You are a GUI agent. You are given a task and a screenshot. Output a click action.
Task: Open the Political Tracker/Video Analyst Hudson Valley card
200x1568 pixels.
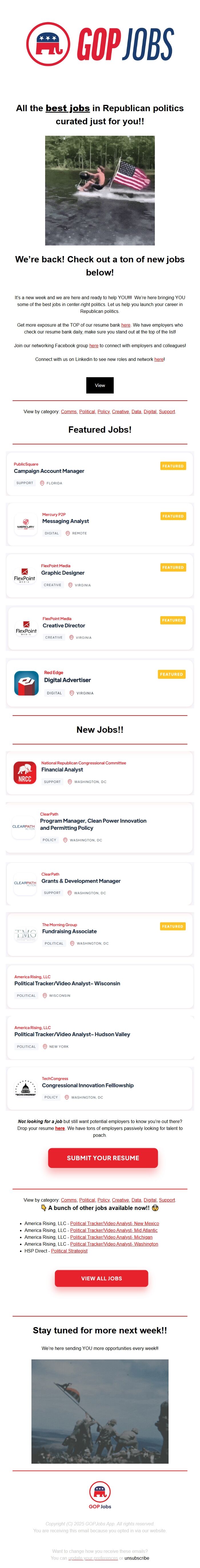pos(72,1034)
